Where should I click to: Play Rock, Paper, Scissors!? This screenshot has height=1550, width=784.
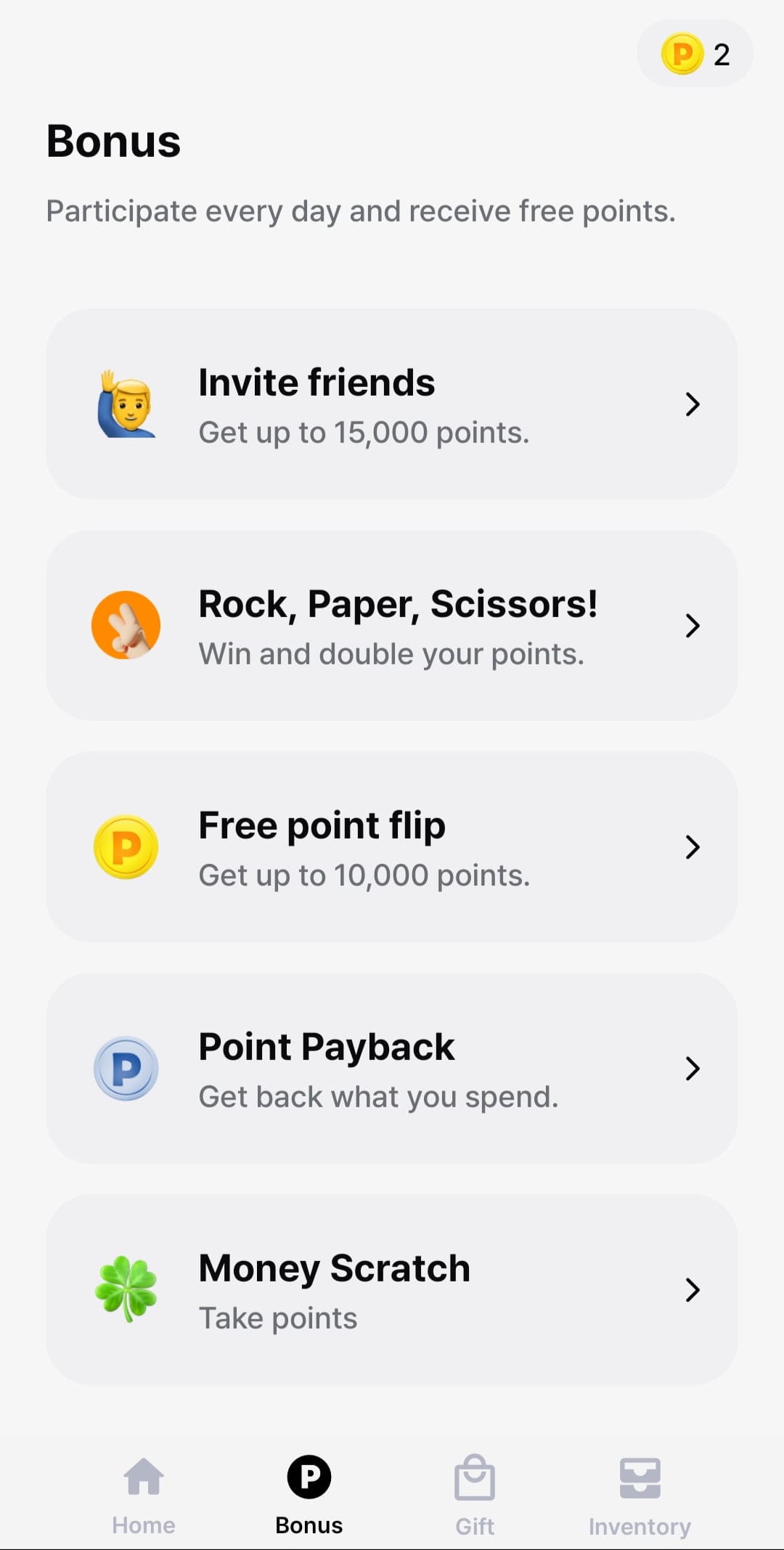(392, 625)
